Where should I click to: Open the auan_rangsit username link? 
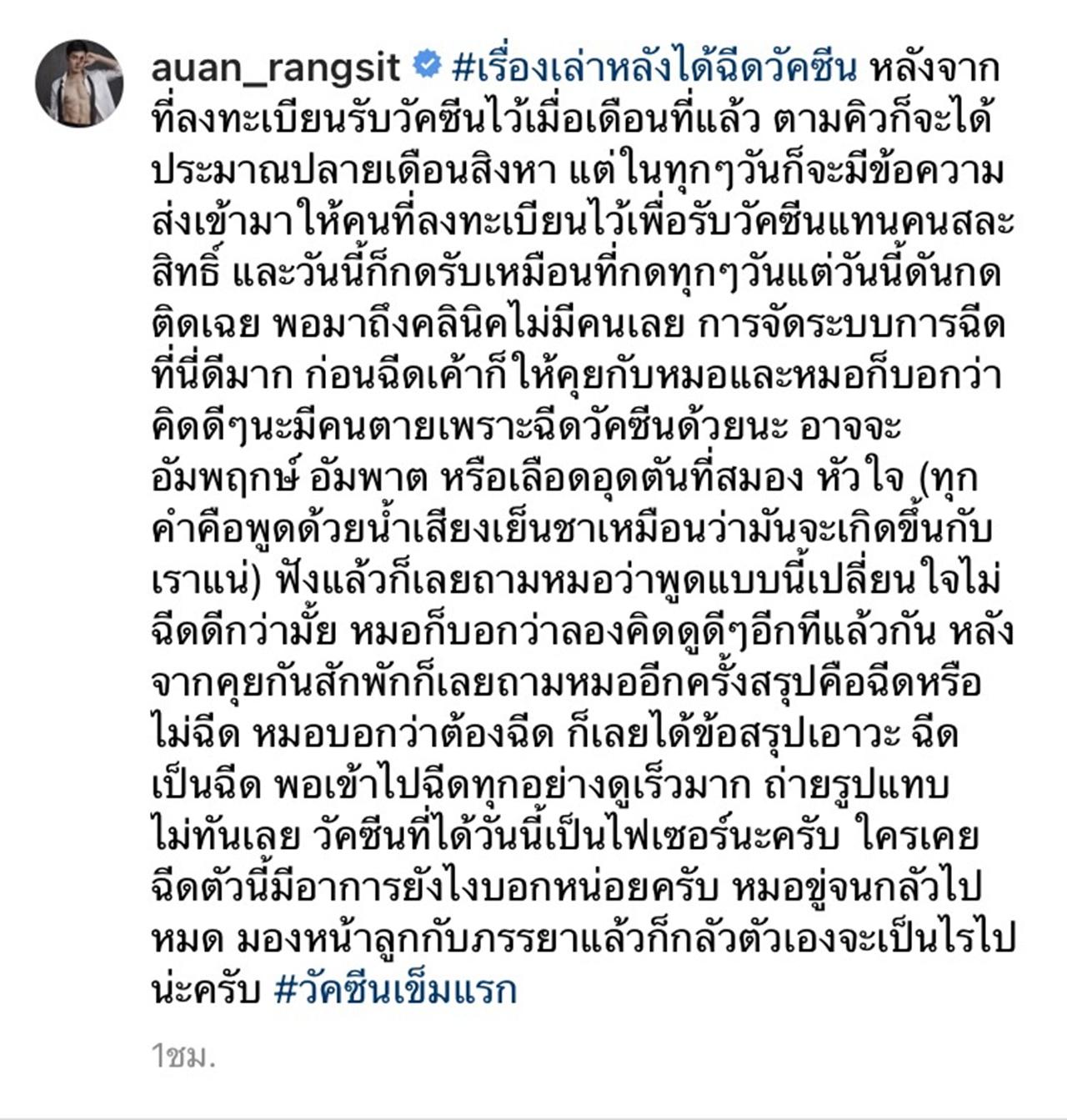[276, 68]
